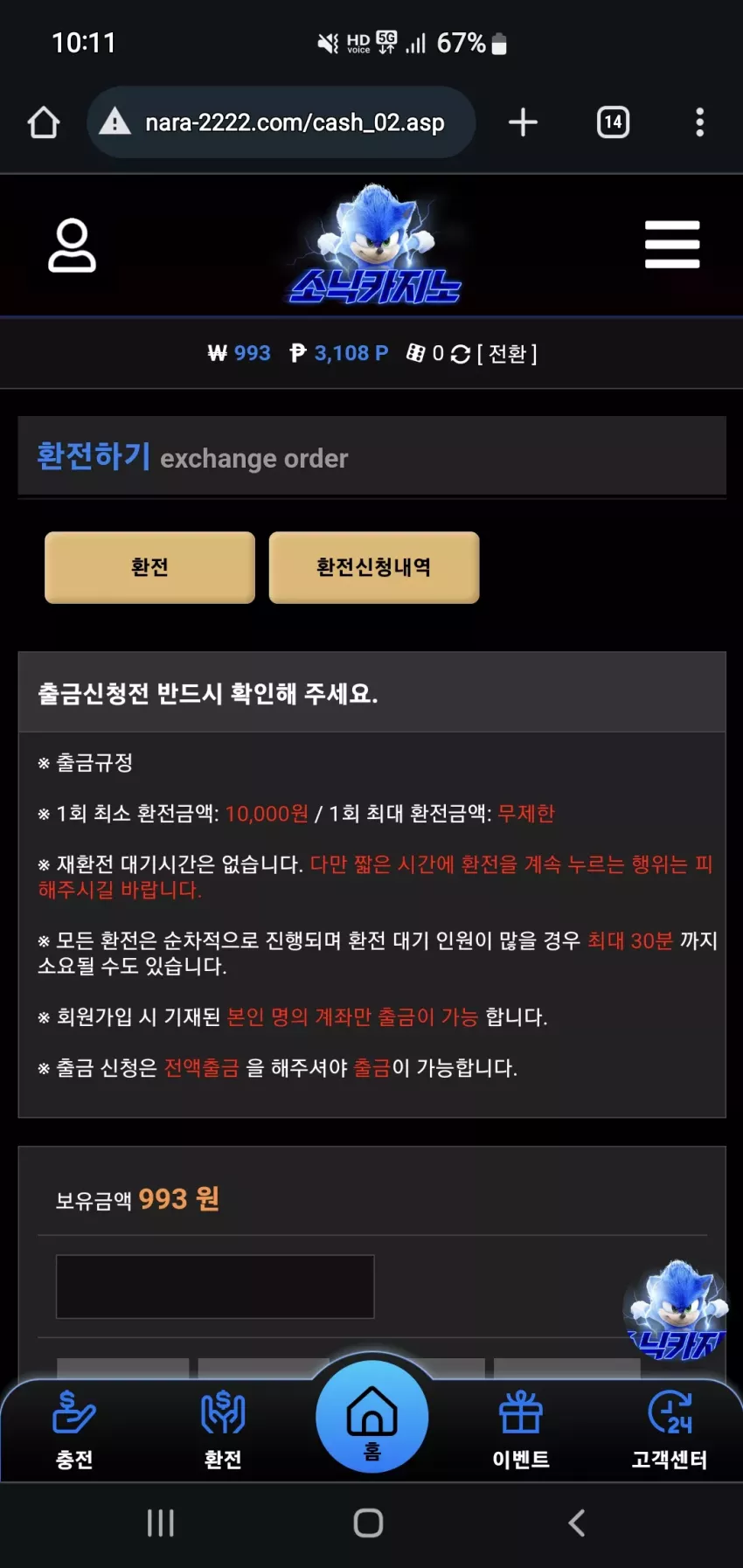Viewport: 743px width, 1568px height.
Task: Tap the [전환] point conversion link
Action: pos(507,354)
